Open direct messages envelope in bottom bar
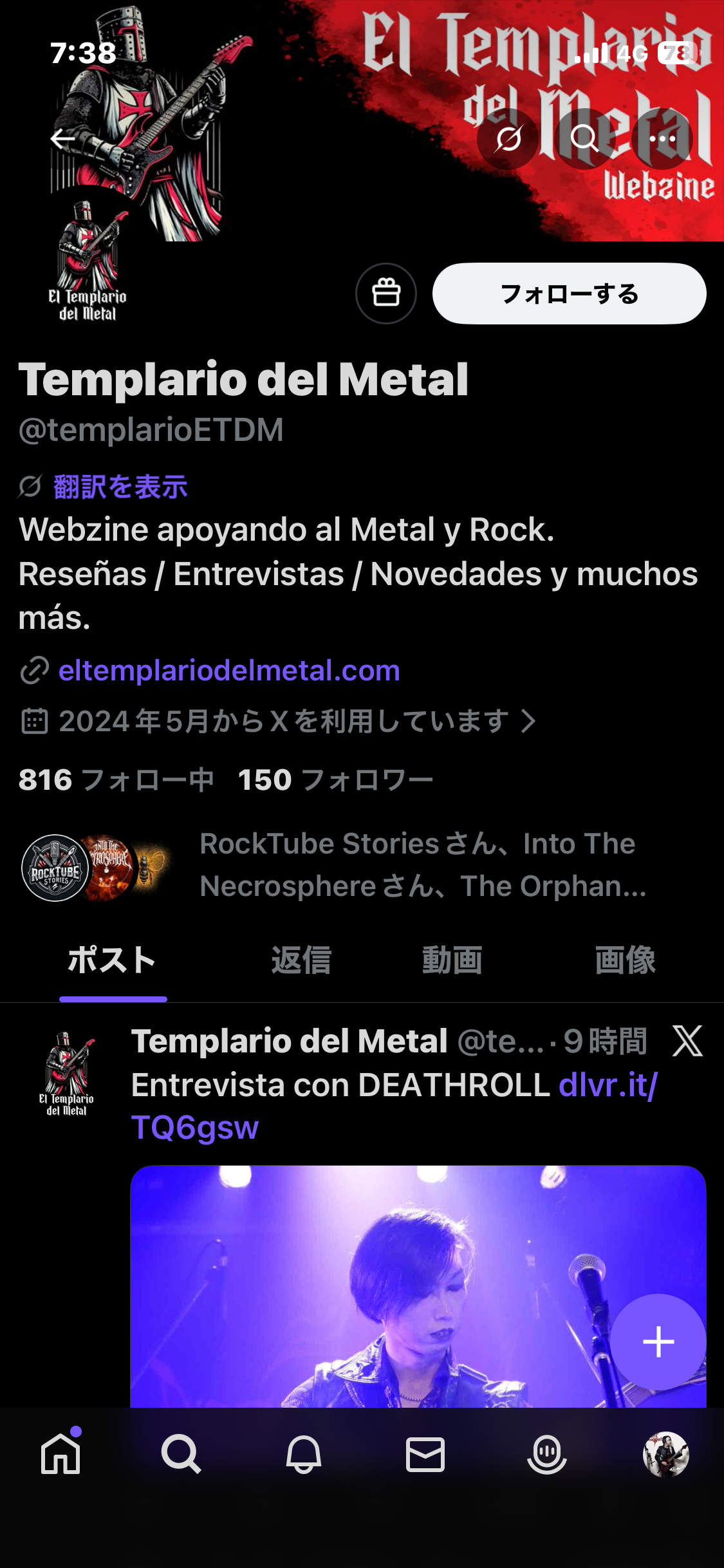This screenshot has height=1568, width=724. (425, 1454)
